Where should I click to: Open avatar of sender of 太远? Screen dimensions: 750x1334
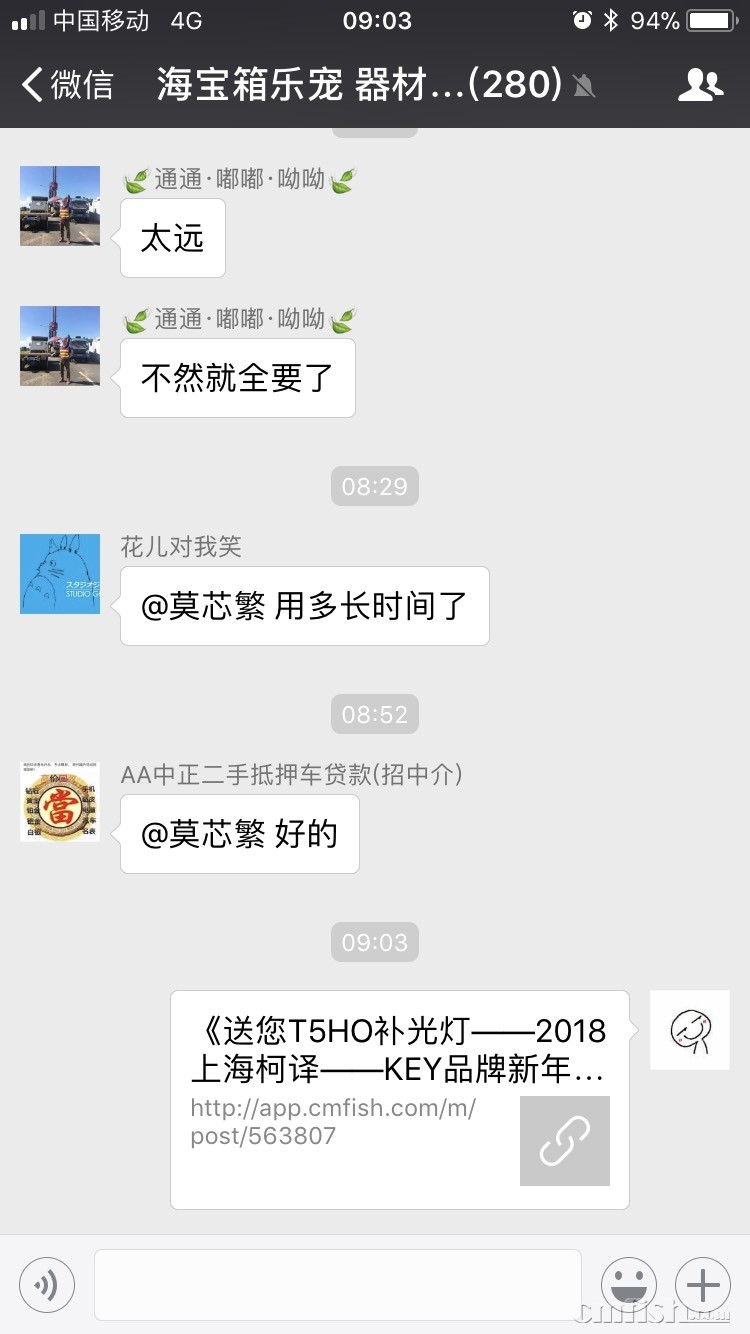pos(60,206)
